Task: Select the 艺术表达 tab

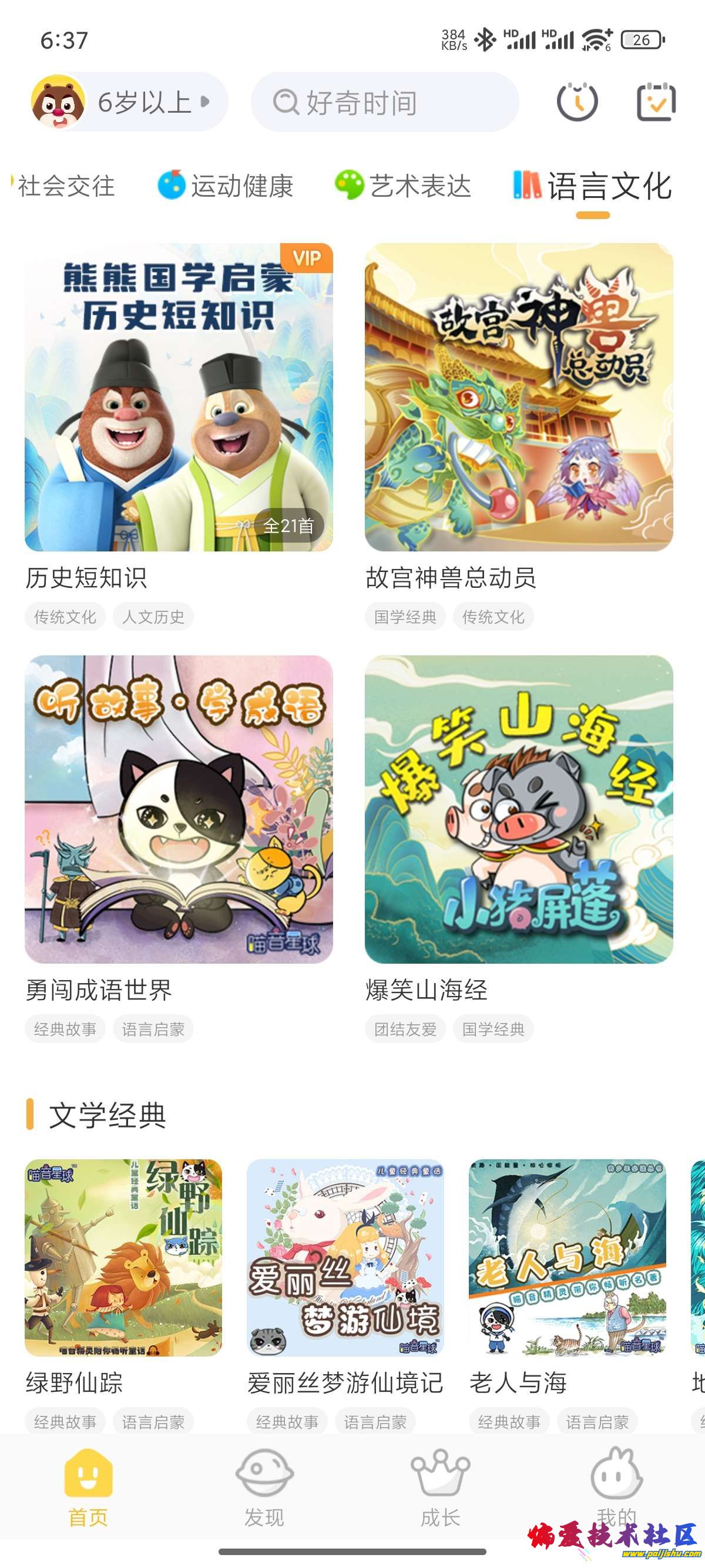Action: click(x=404, y=186)
